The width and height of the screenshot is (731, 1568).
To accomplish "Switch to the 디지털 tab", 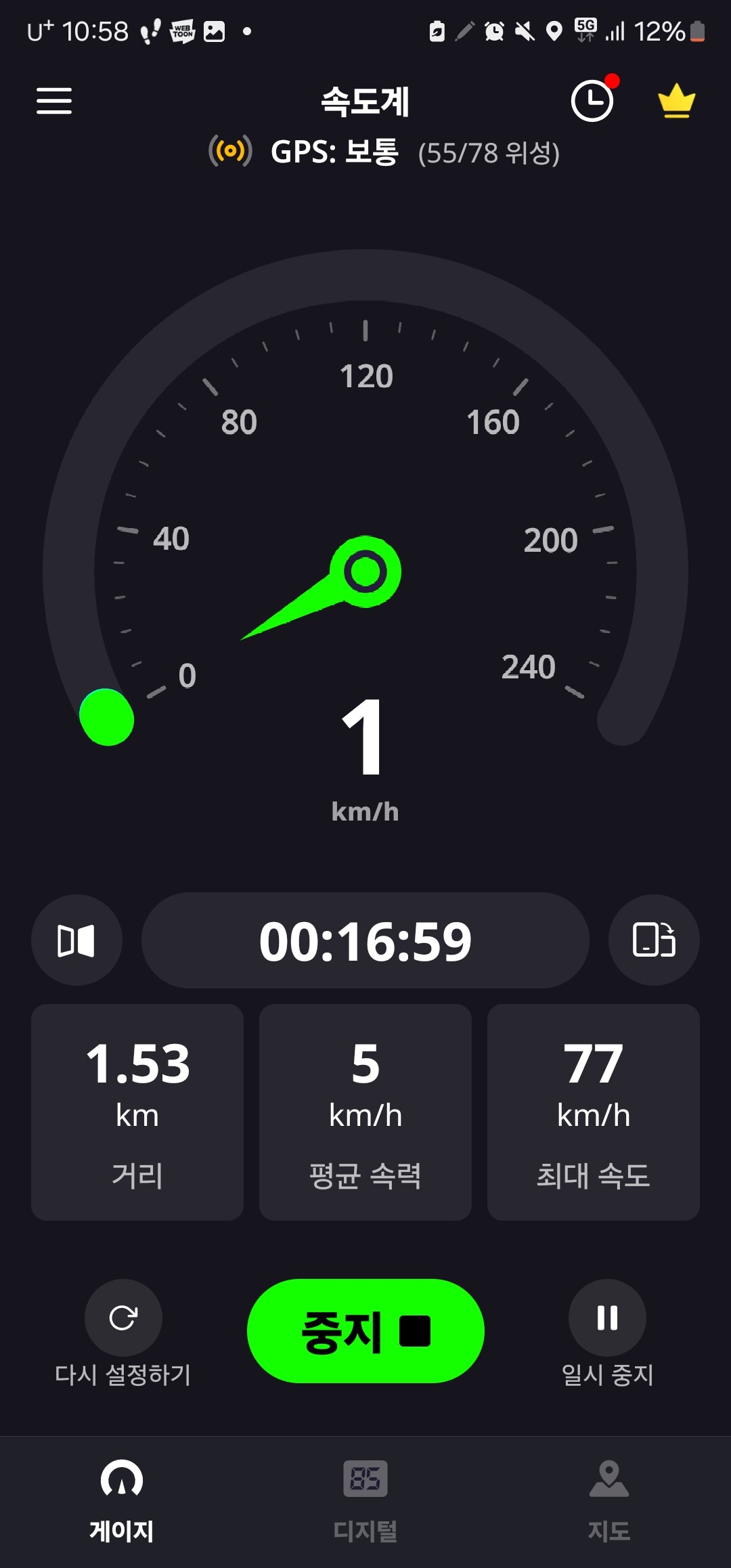I will click(365, 1498).
